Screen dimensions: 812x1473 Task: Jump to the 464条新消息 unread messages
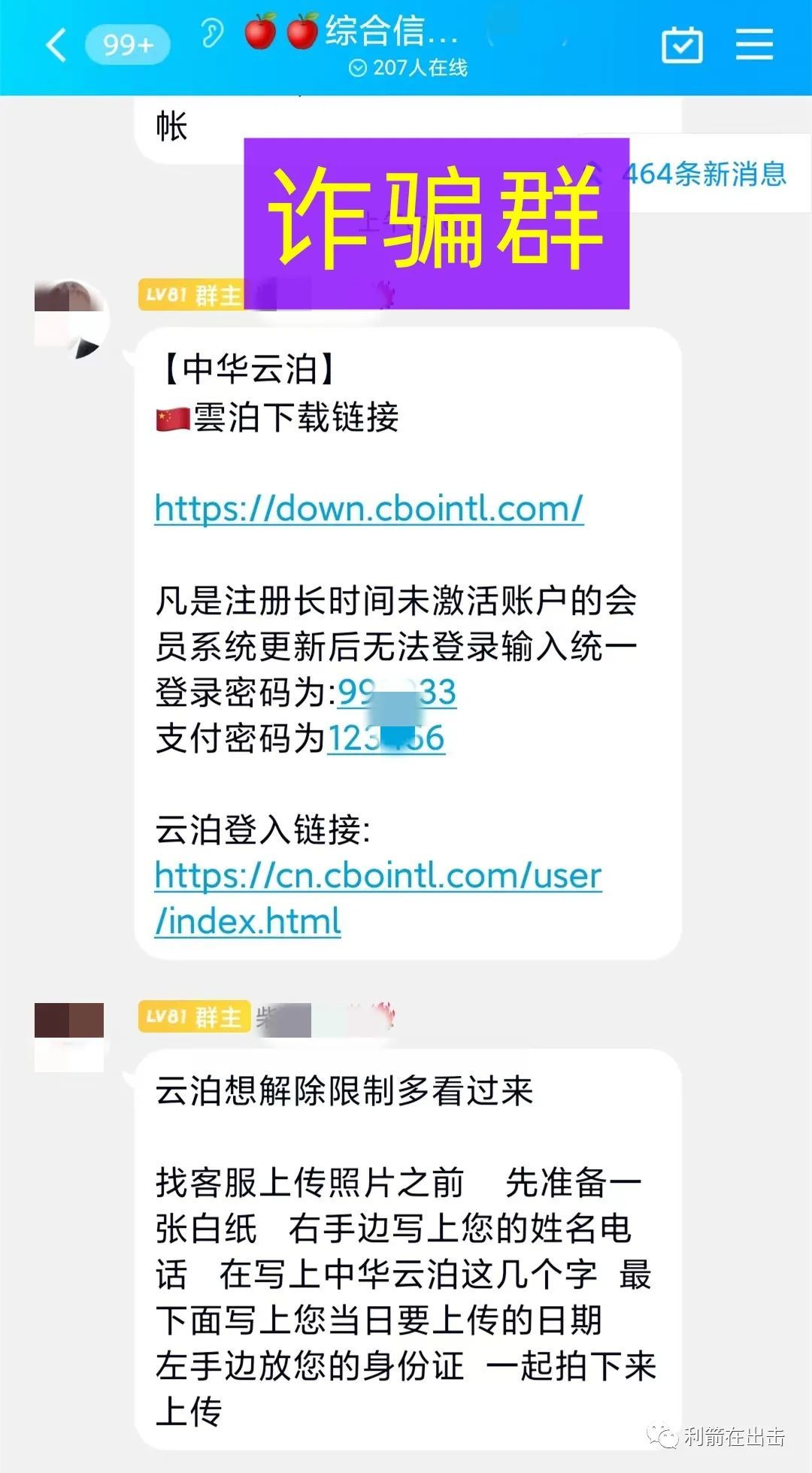[x=704, y=174]
